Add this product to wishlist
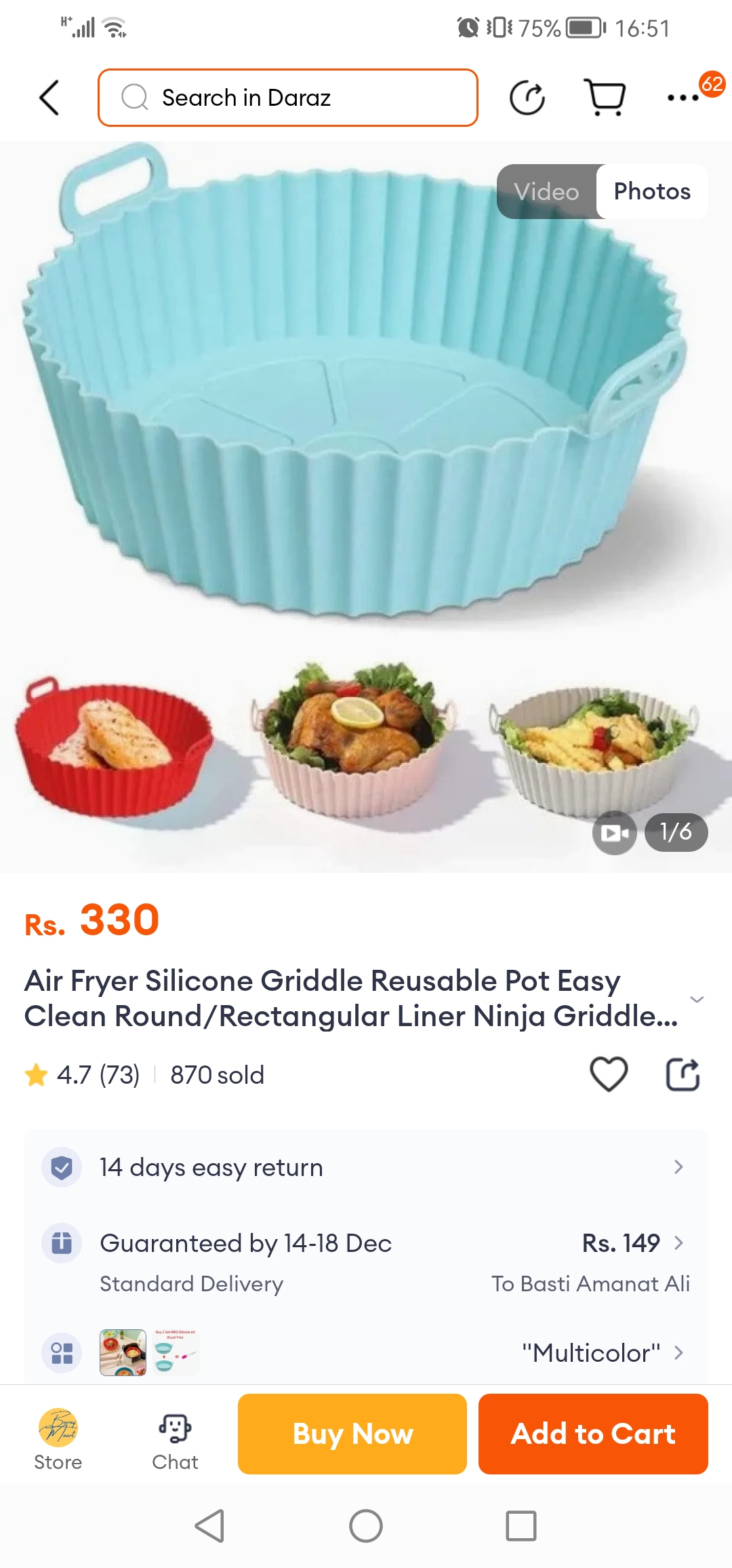 click(x=609, y=1074)
